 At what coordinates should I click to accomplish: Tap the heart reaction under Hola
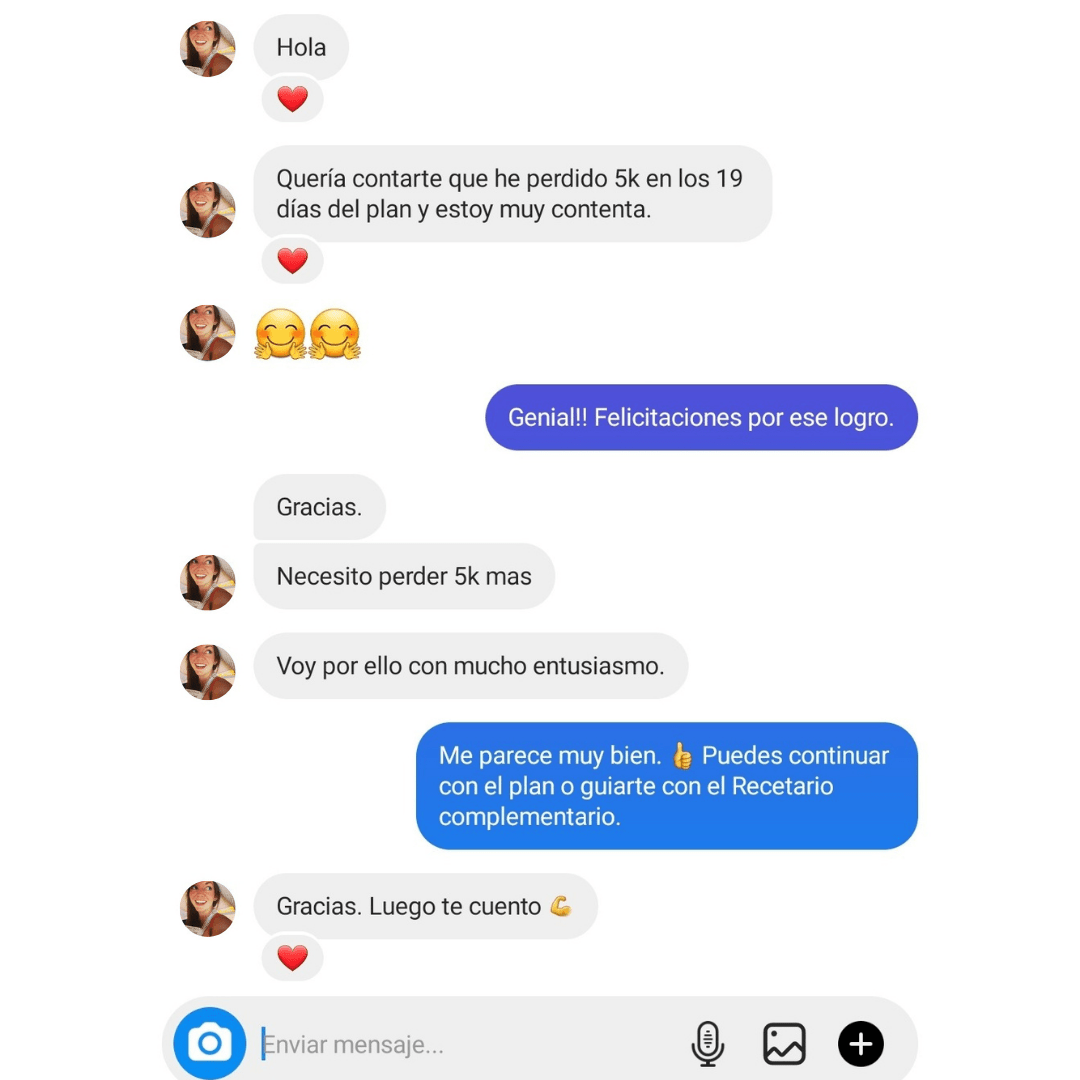(292, 100)
